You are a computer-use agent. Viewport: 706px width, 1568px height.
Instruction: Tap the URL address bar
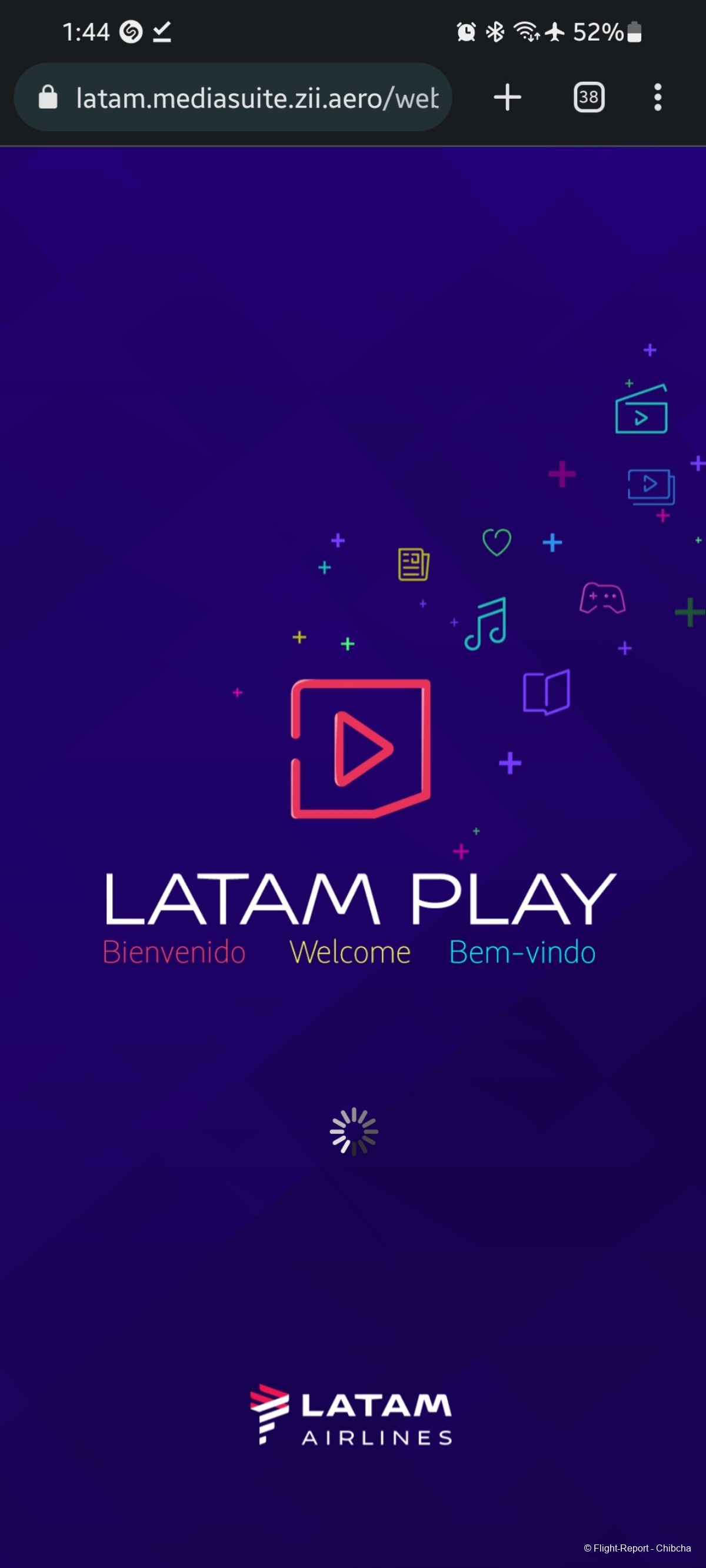256,98
